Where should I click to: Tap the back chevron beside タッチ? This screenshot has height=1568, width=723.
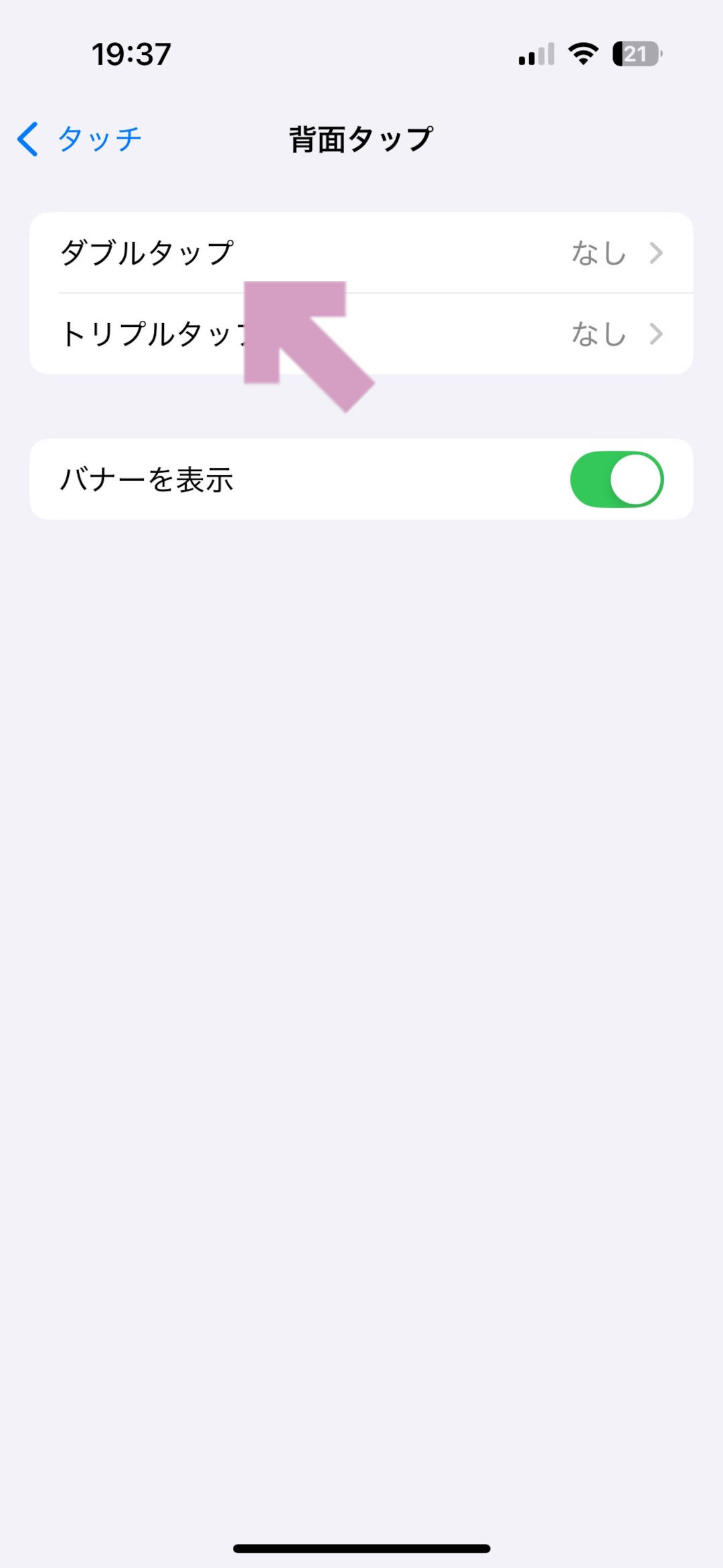click(27, 139)
